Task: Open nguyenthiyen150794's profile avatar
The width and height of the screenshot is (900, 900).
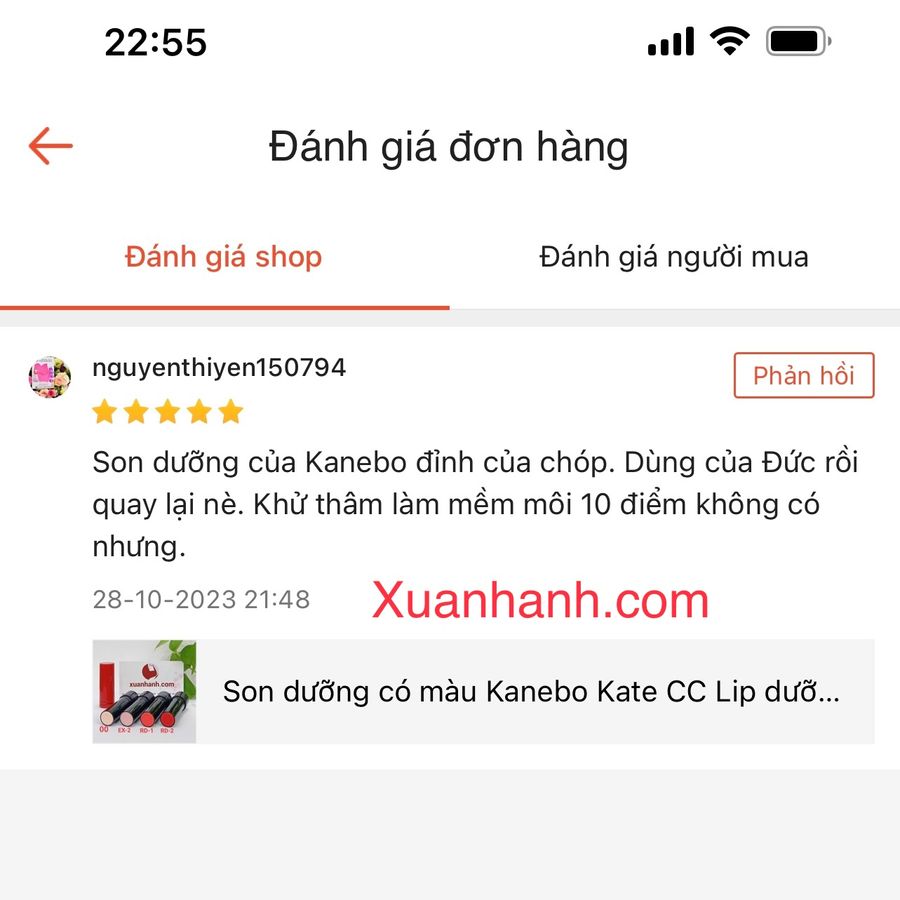Action: point(50,376)
